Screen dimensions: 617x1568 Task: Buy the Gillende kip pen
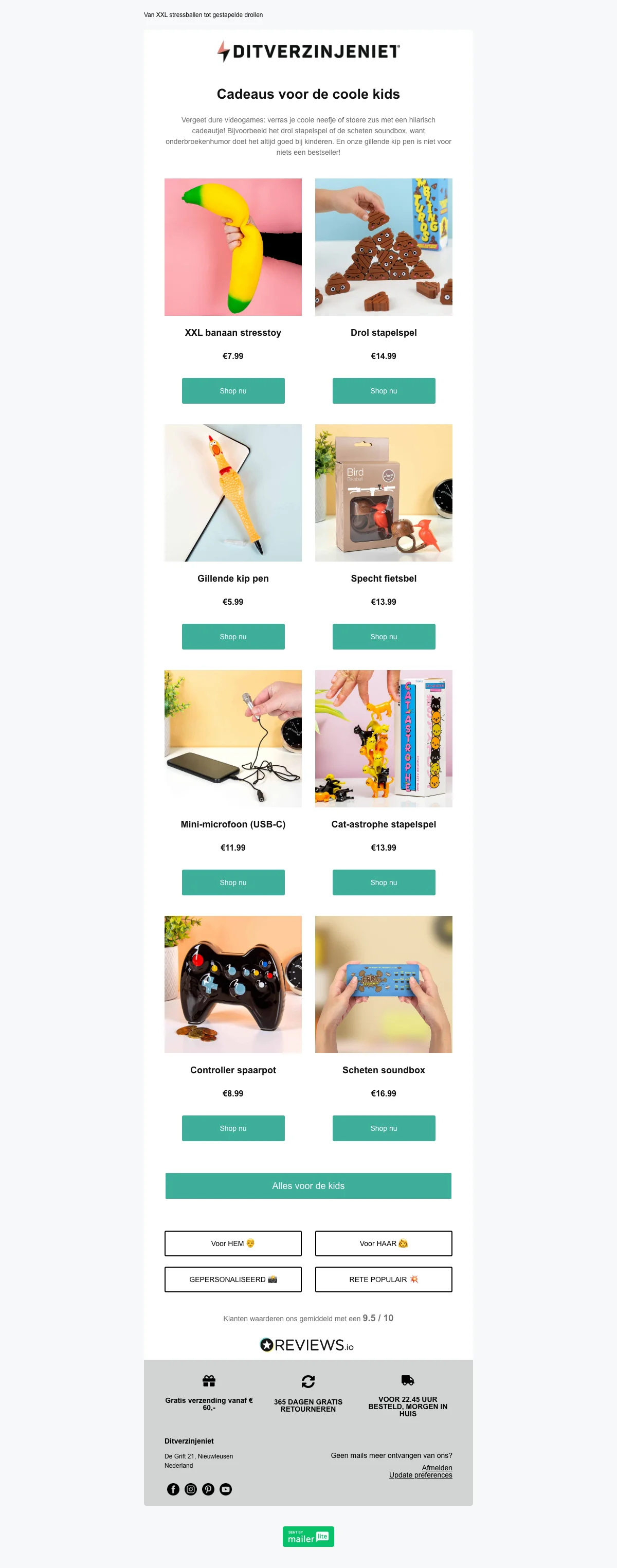[233, 637]
